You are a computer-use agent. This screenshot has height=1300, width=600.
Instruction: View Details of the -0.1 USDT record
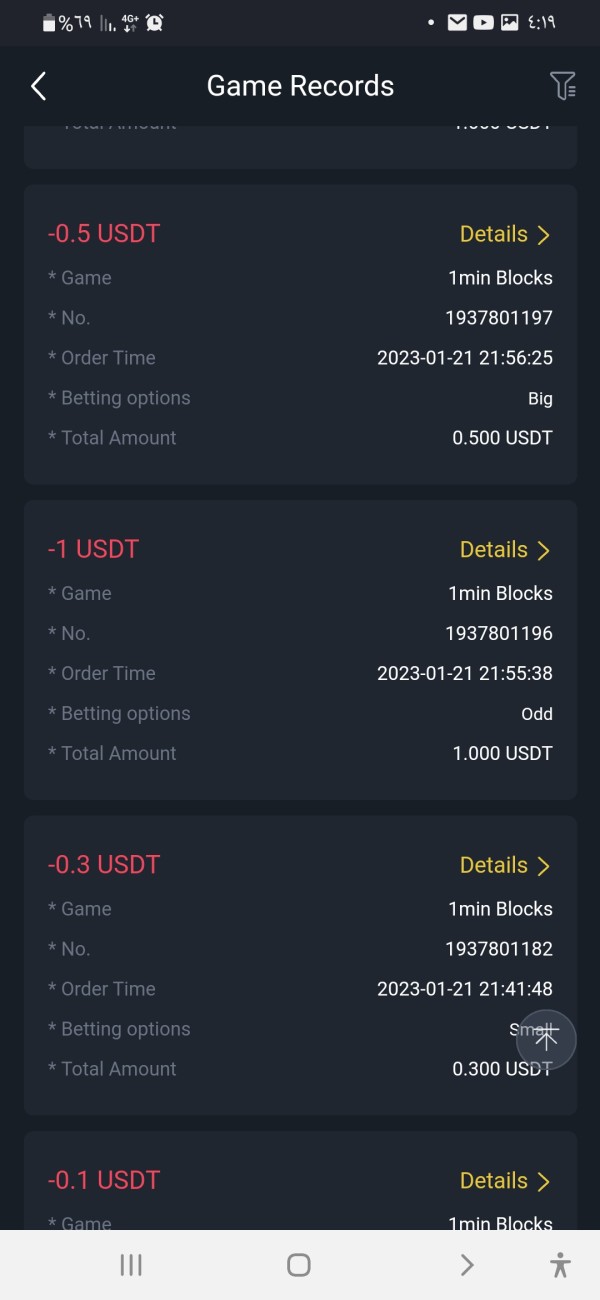505,1181
